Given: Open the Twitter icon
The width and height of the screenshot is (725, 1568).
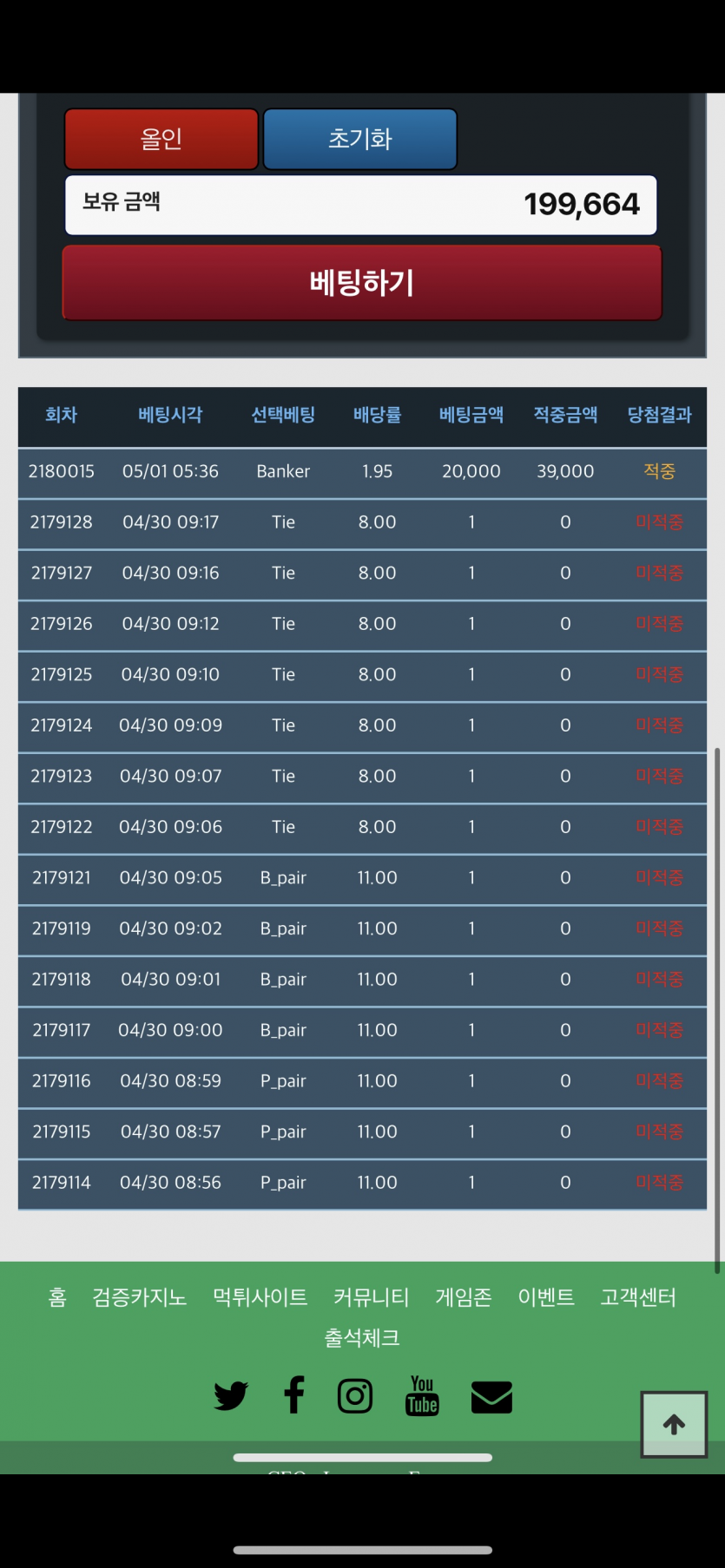Looking at the screenshot, I should click(231, 1395).
